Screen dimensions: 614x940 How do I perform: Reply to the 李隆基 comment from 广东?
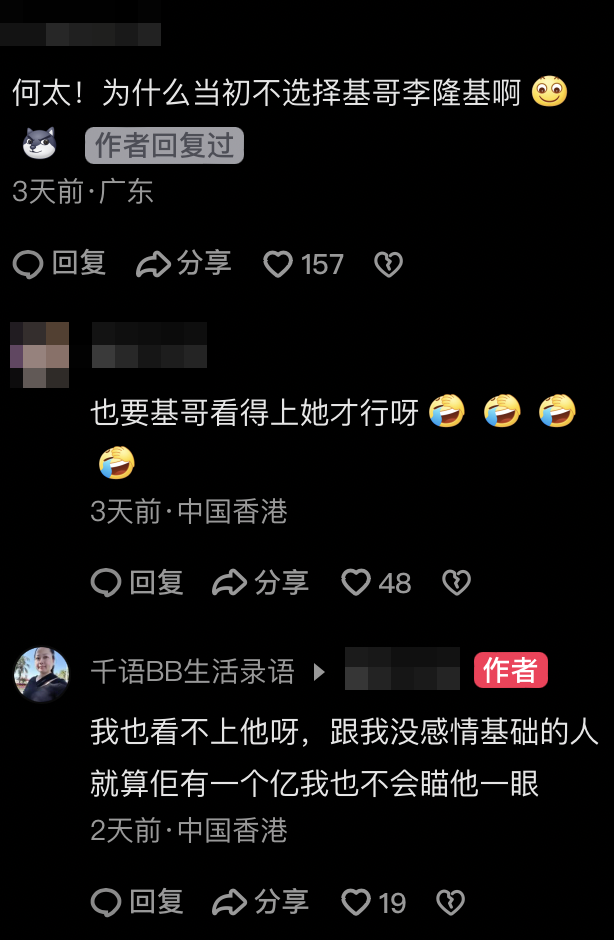59,264
